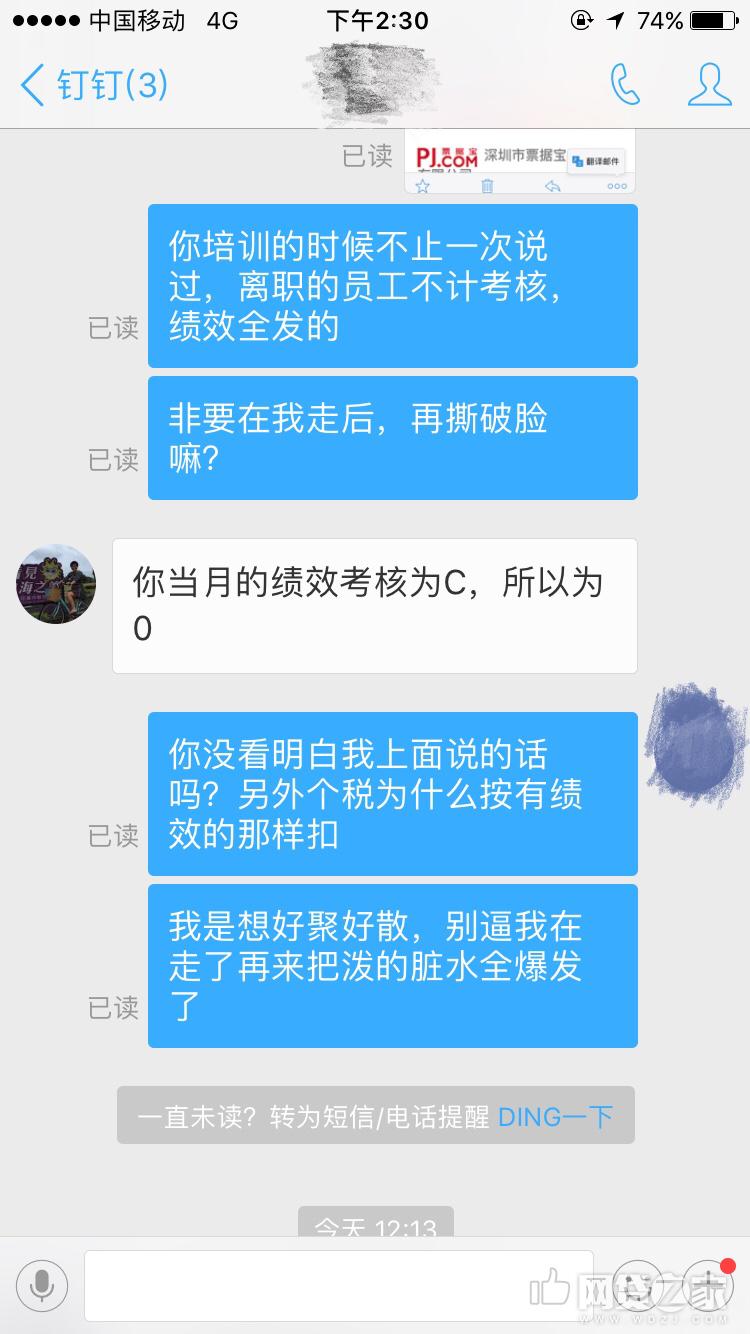Open the emoji picker
Screen dimensions: 750x1334
tap(638, 1286)
